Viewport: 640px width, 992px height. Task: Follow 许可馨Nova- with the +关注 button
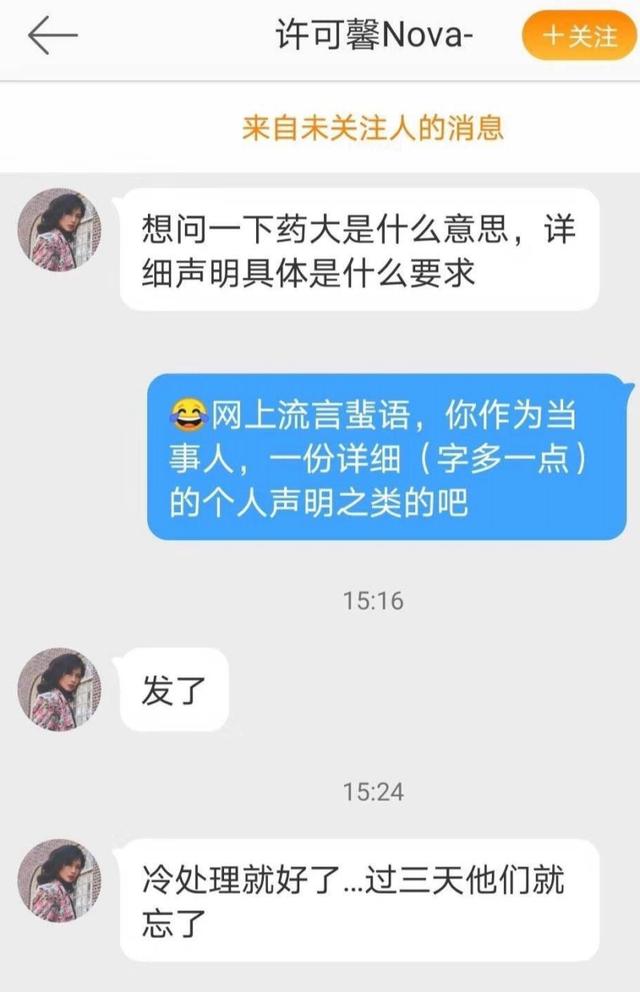point(579,37)
